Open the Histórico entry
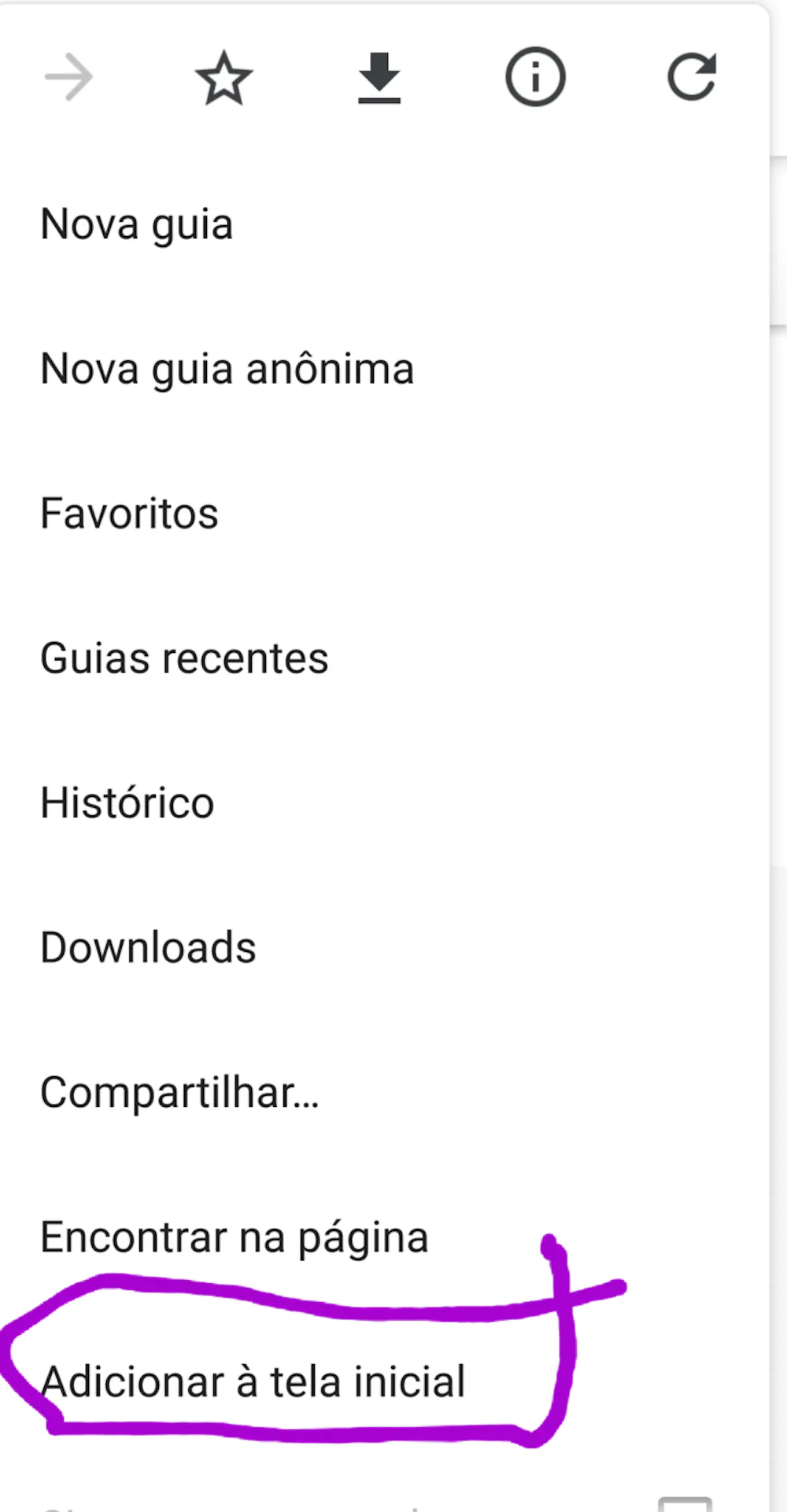Viewport: 787px width, 1512px height. click(127, 803)
